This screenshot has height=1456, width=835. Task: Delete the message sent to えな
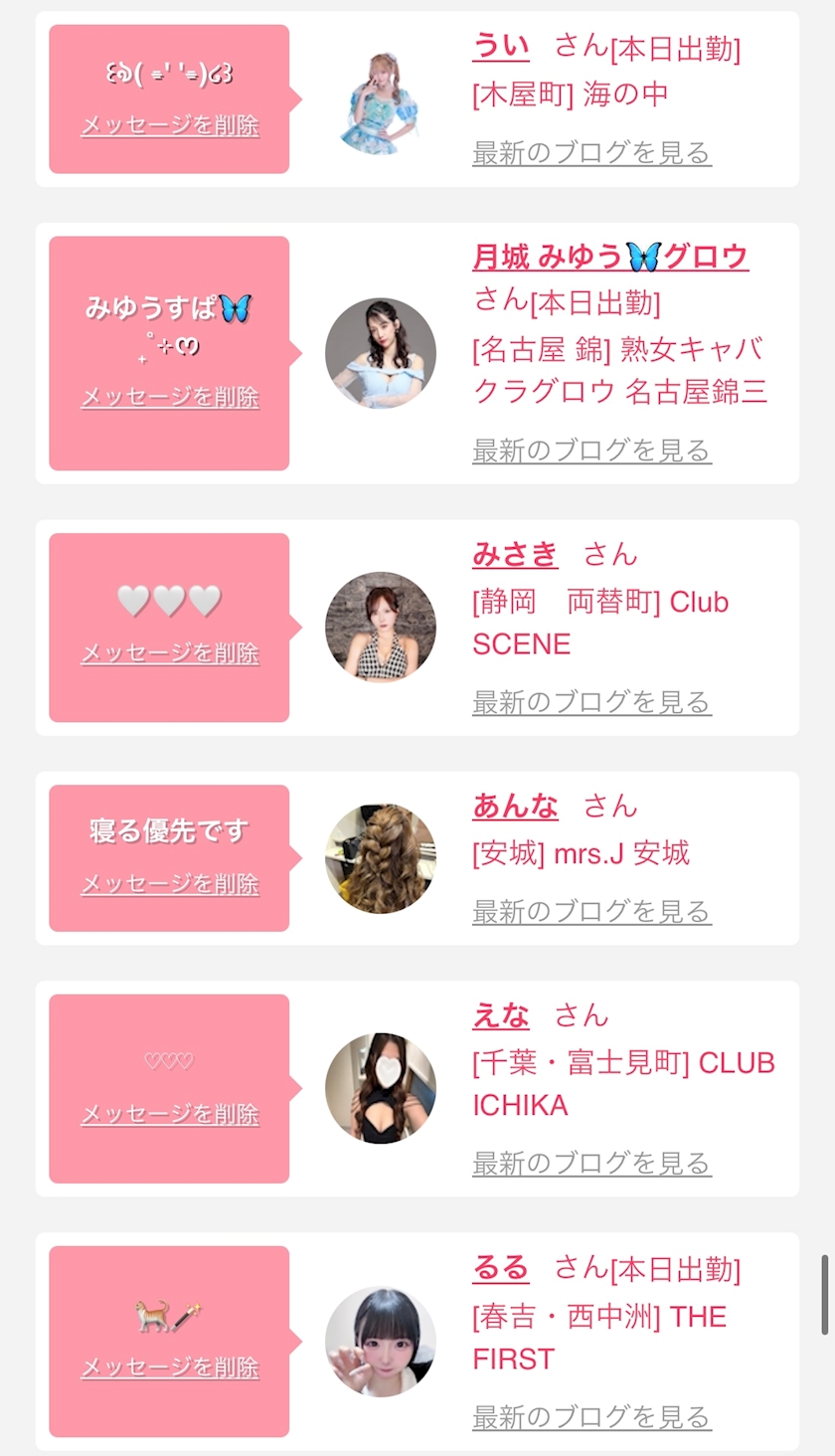(170, 1115)
